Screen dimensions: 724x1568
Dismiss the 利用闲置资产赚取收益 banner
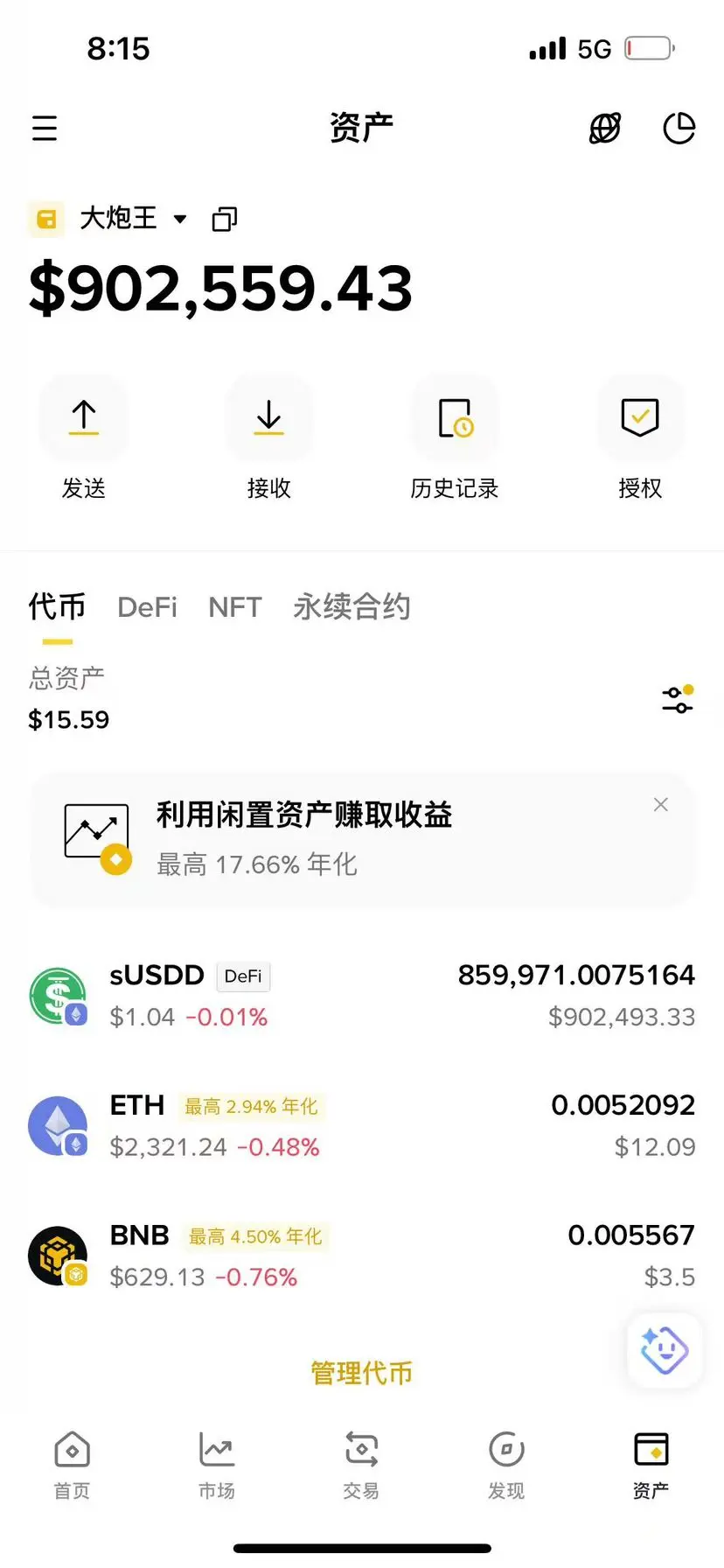tap(661, 804)
